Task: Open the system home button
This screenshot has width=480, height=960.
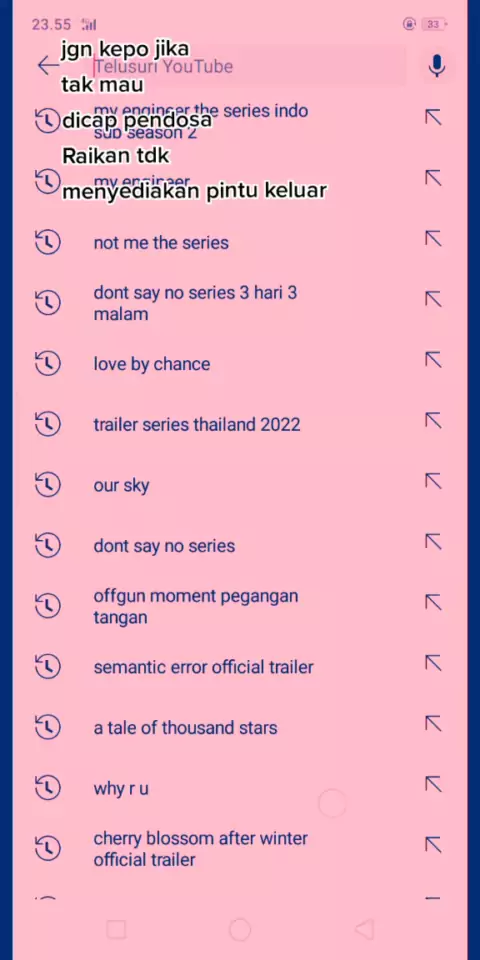Action: [240, 929]
